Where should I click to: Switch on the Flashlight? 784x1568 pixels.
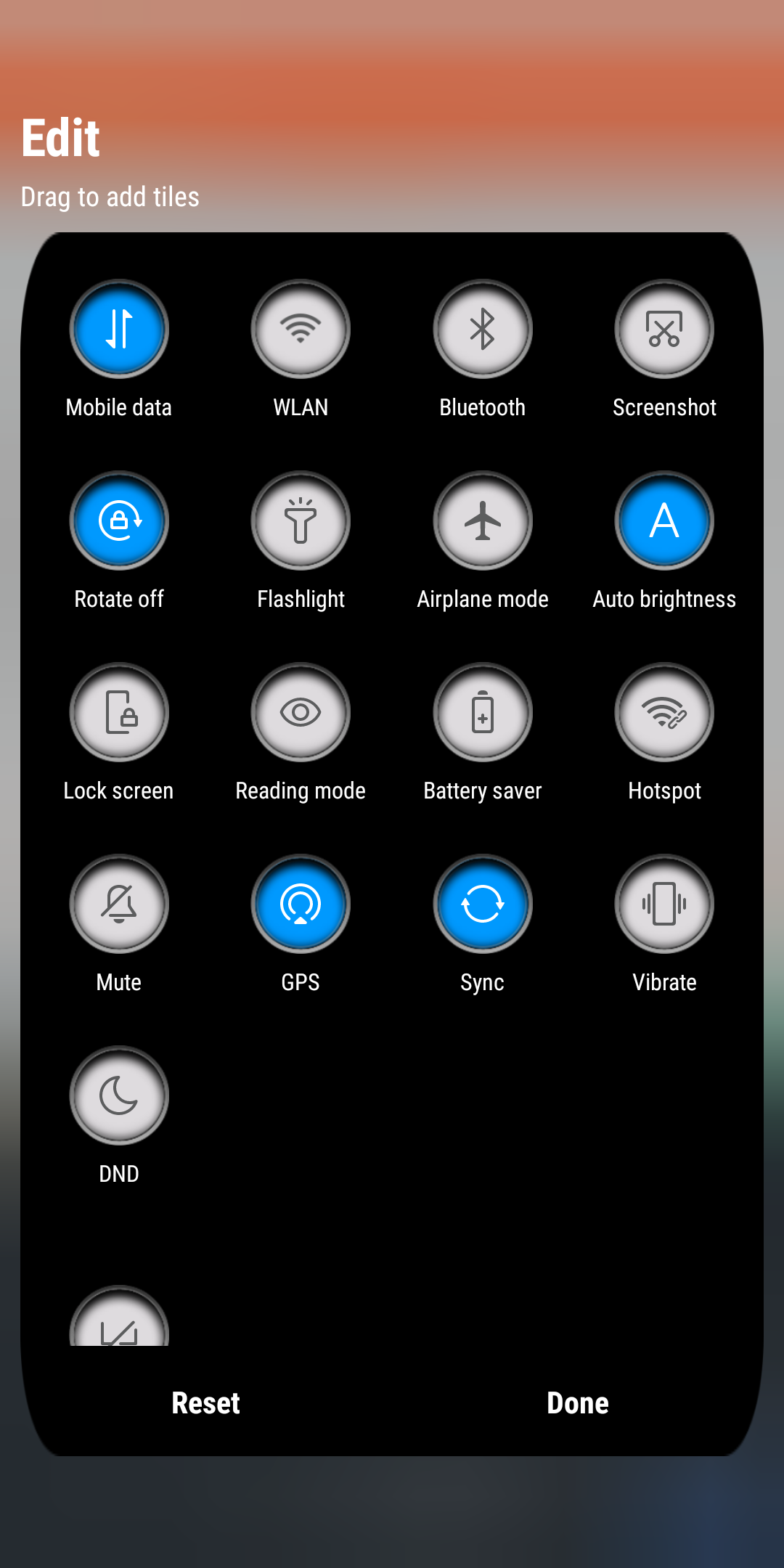coord(301,521)
